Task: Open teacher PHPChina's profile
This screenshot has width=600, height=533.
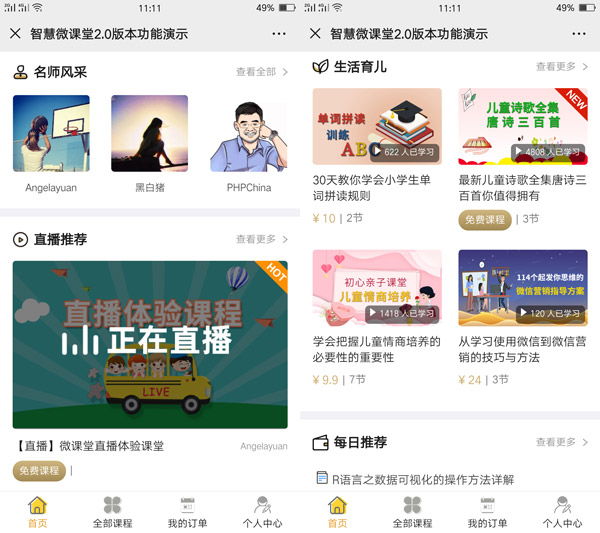Action: point(249,134)
